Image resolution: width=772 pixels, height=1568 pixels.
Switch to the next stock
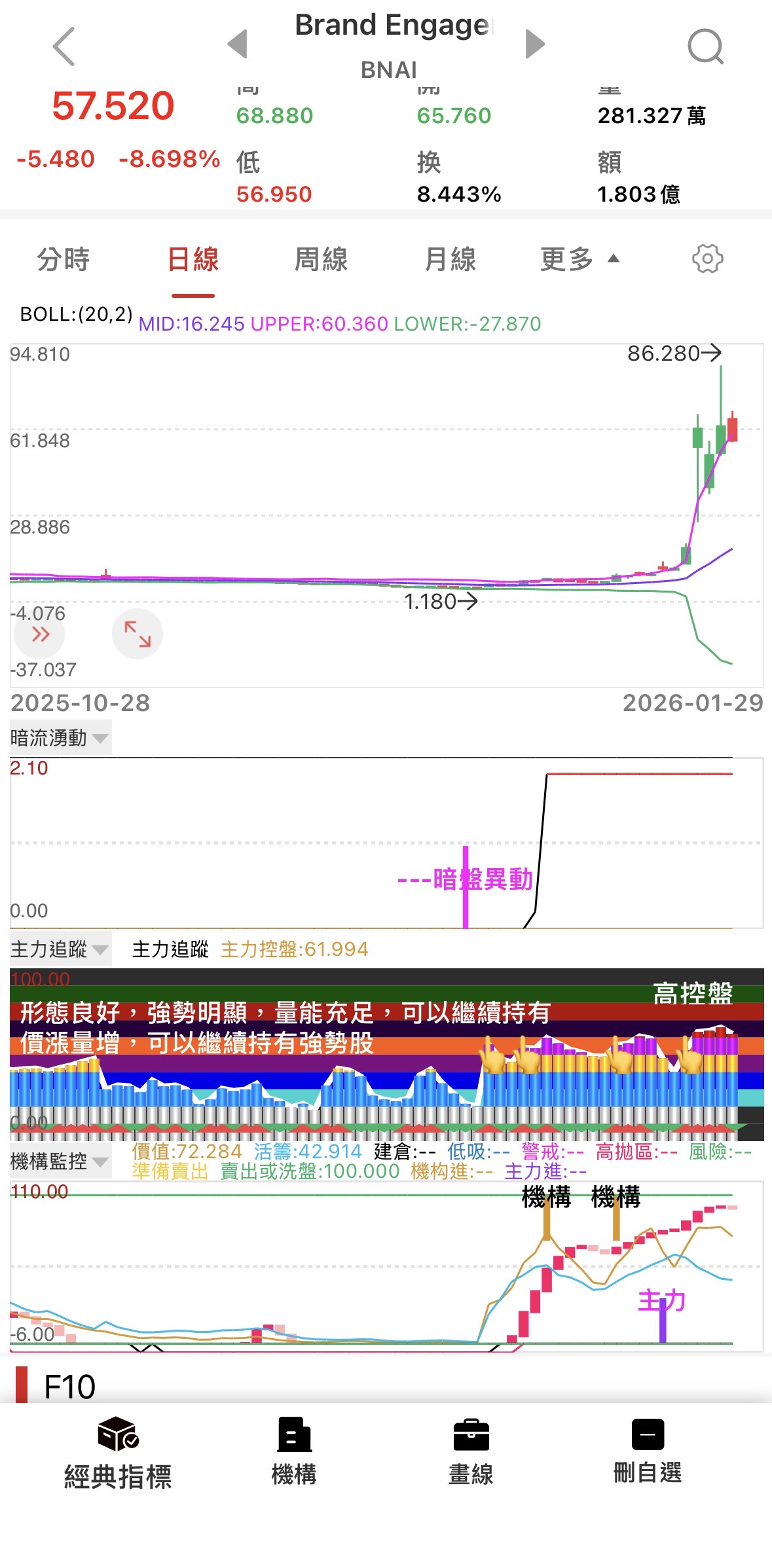tap(535, 44)
